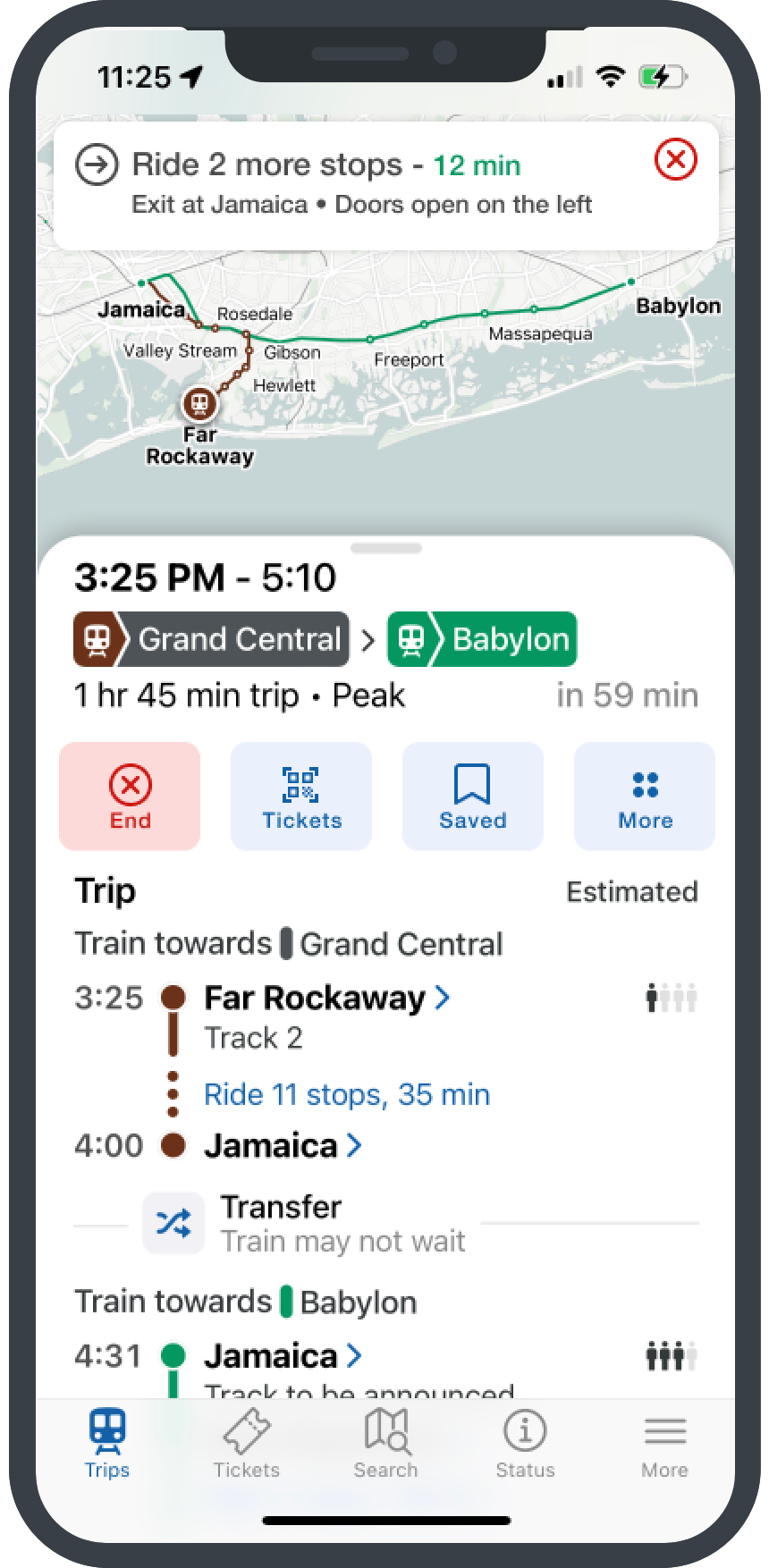The height and width of the screenshot is (1568, 769).
Task: Tap the trip sheet's drag handle
Action: point(386,548)
